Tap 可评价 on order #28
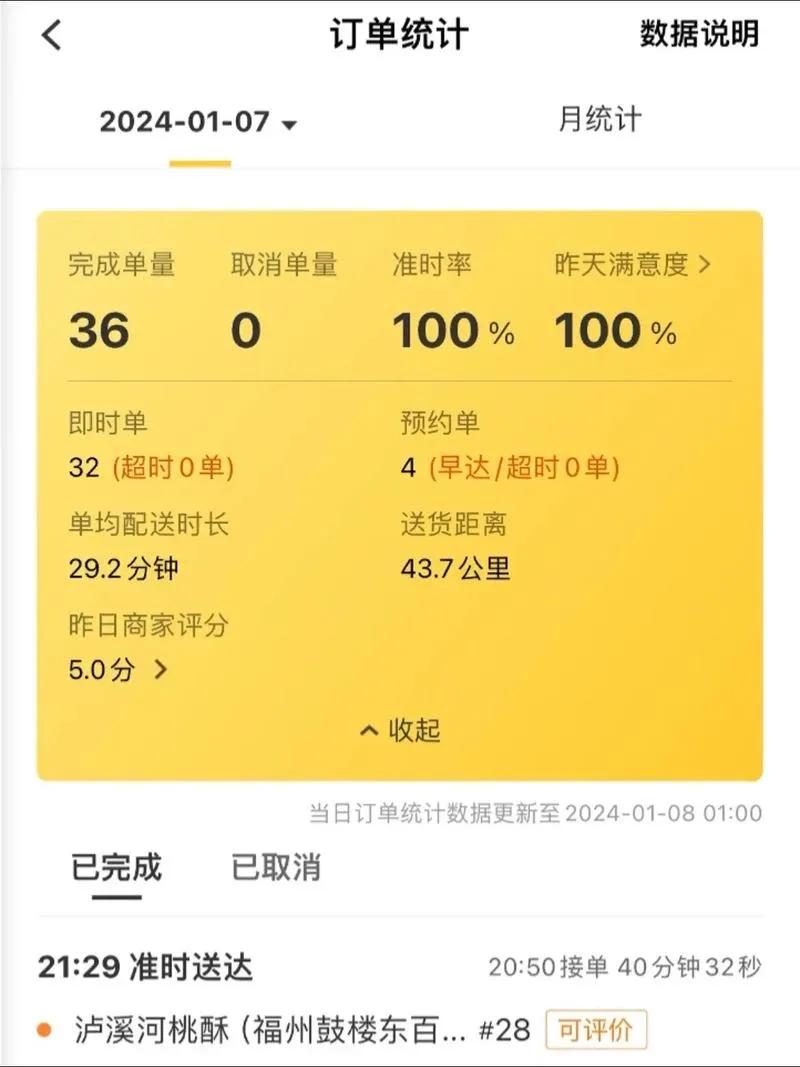The width and height of the screenshot is (800, 1067). point(596,1030)
